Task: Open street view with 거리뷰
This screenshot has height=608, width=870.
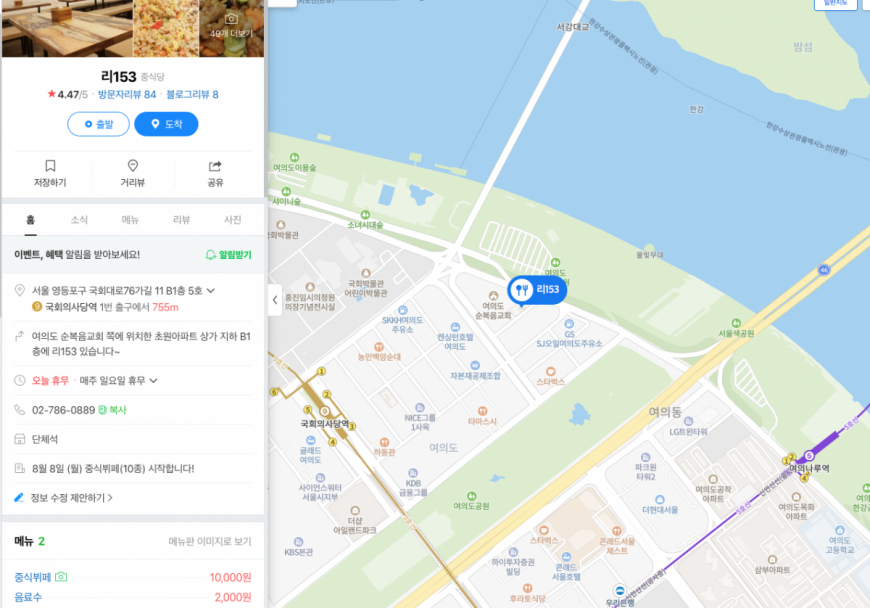Action: (x=133, y=173)
